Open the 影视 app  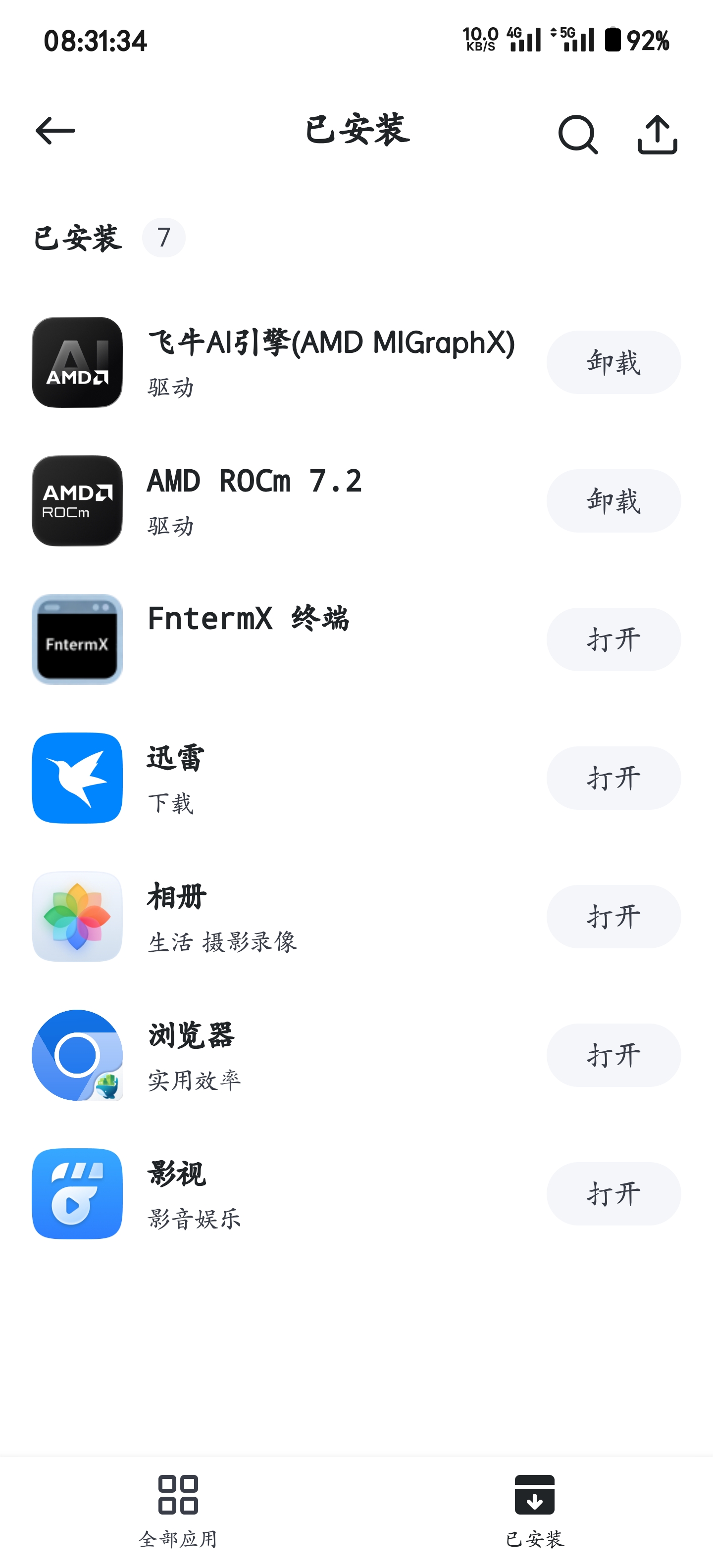(x=613, y=1194)
